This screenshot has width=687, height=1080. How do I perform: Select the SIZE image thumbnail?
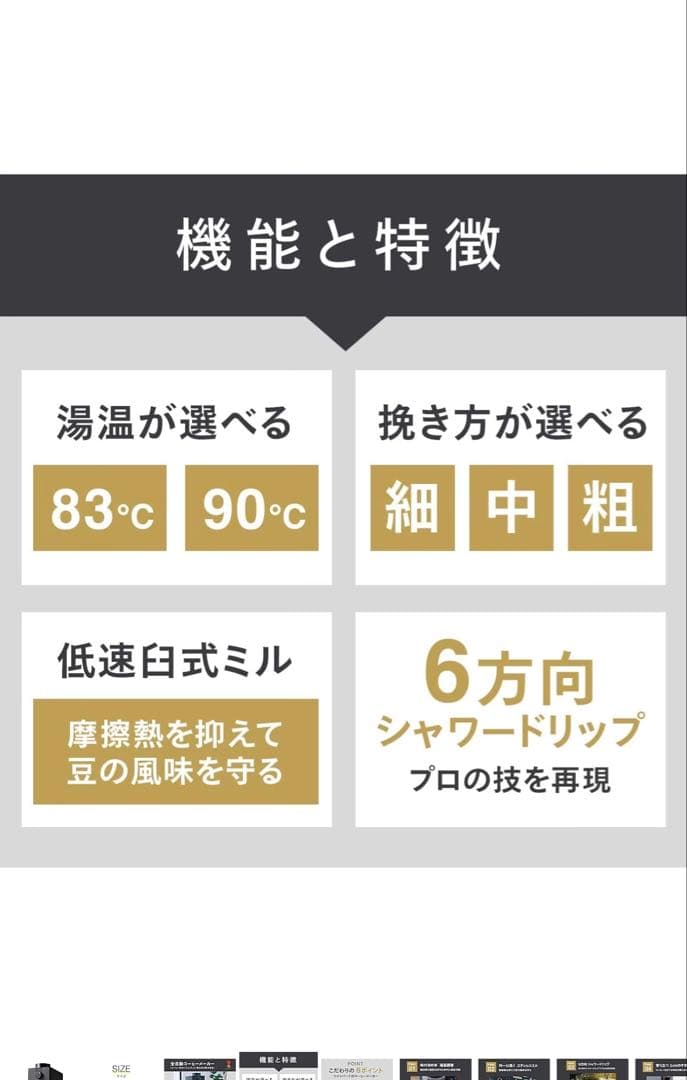tap(121, 1069)
